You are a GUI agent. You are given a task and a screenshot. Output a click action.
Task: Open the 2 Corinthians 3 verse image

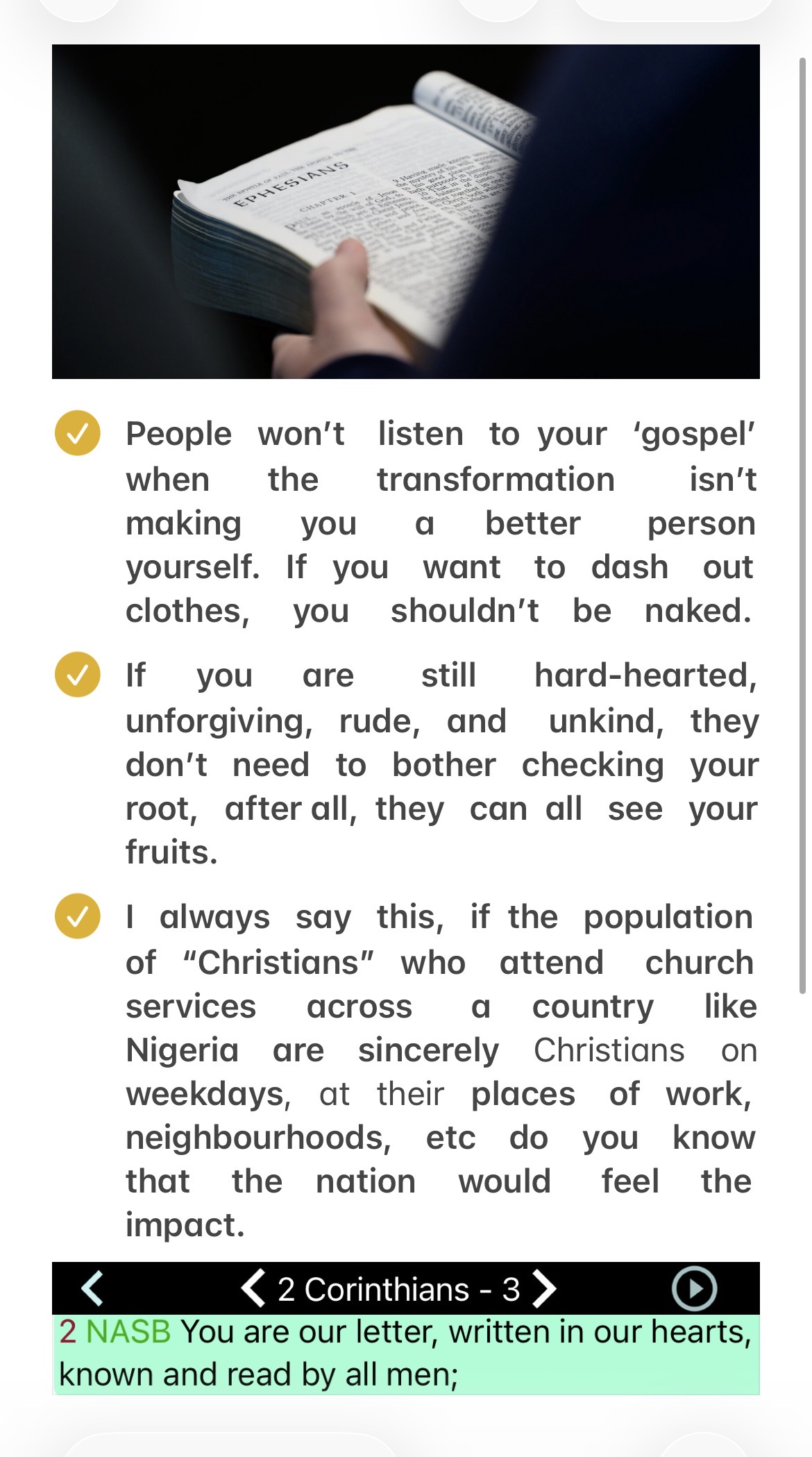point(405,1328)
